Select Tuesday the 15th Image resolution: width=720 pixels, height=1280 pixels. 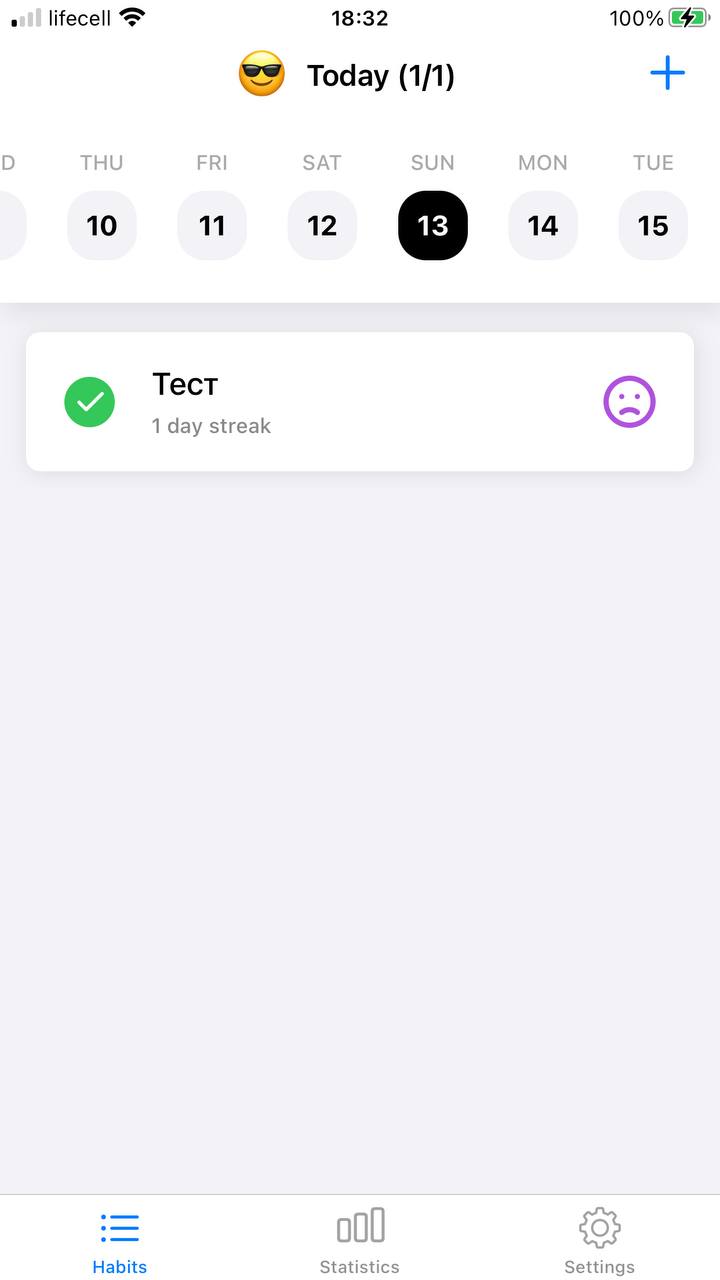click(x=653, y=226)
